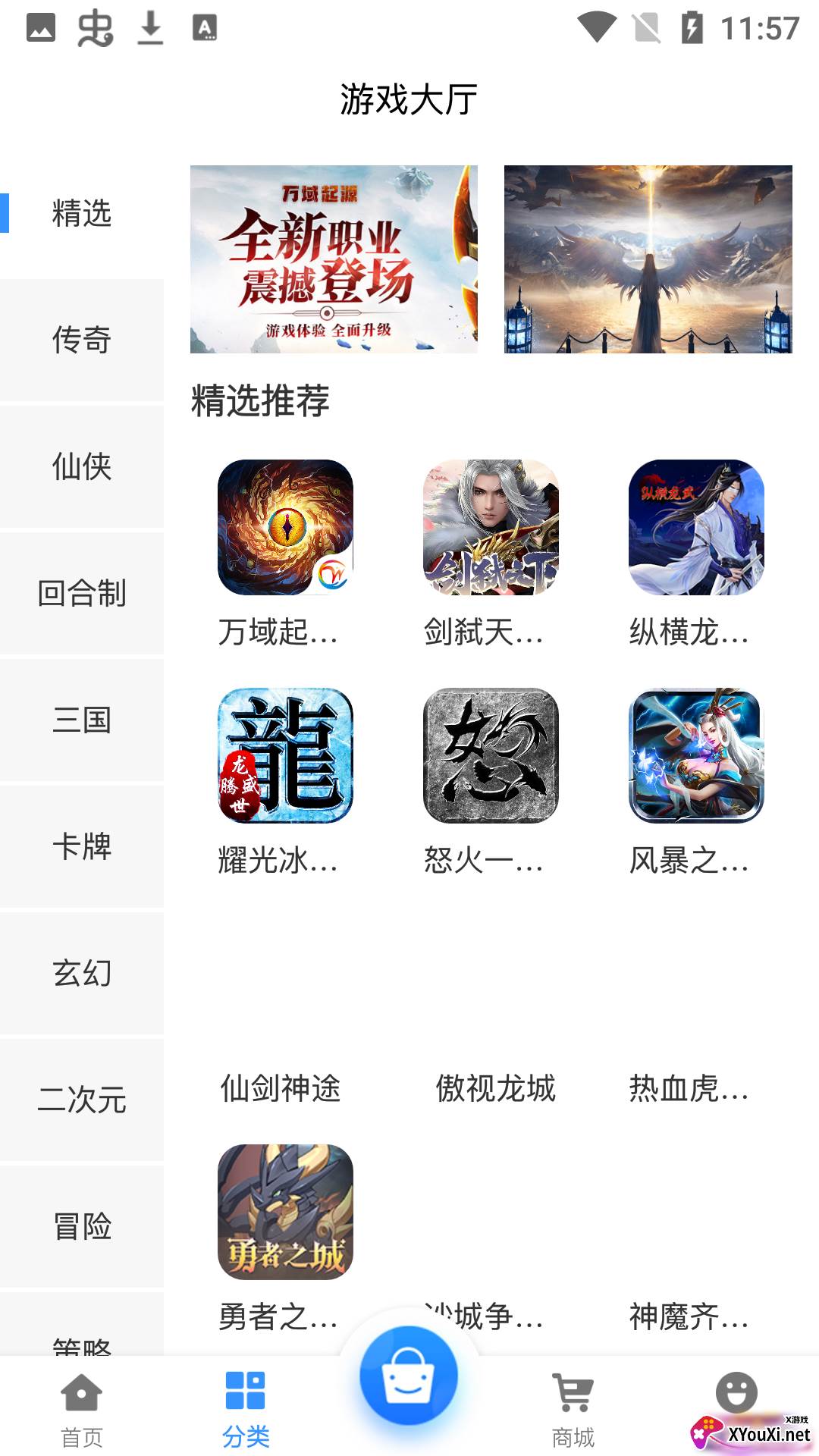Choose the 回合制 category
This screenshot has width=819, height=1456.
click(82, 593)
